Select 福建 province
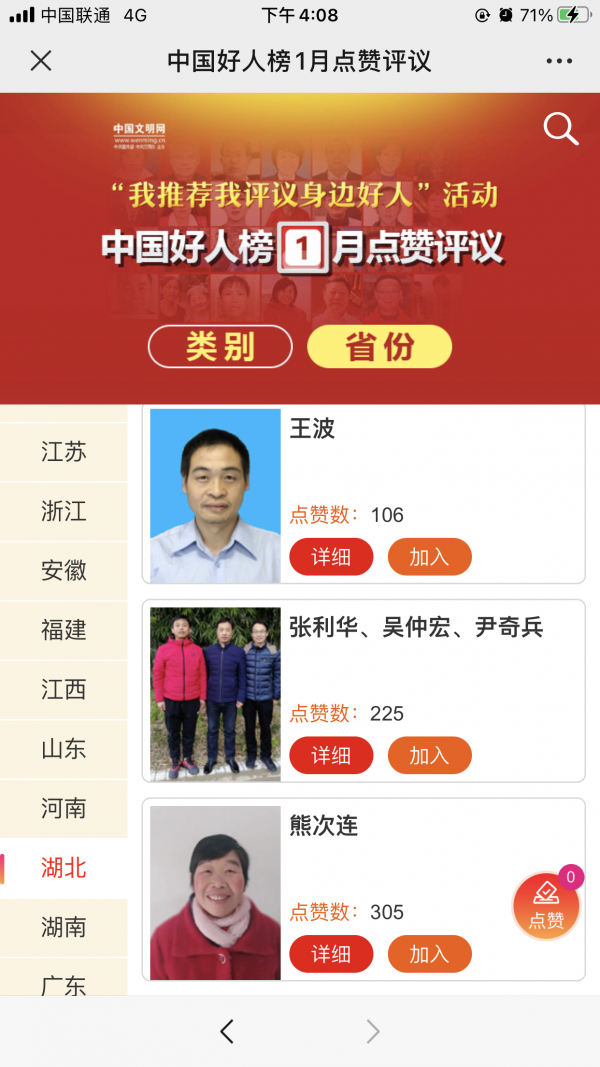This screenshot has width=600, height=1067. tap(64, 630)
